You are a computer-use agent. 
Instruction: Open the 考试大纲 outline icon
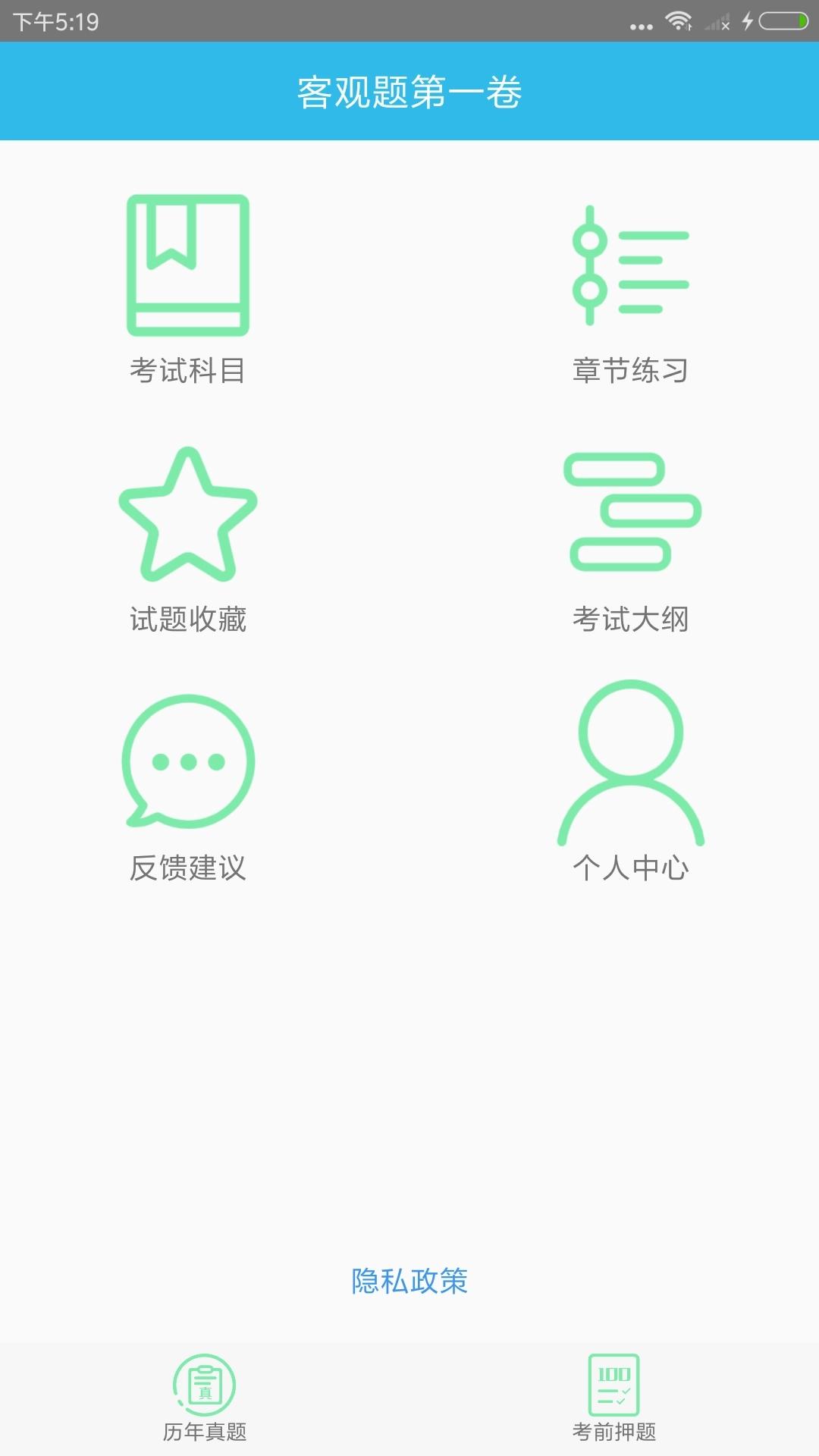[x=631, y=512]
